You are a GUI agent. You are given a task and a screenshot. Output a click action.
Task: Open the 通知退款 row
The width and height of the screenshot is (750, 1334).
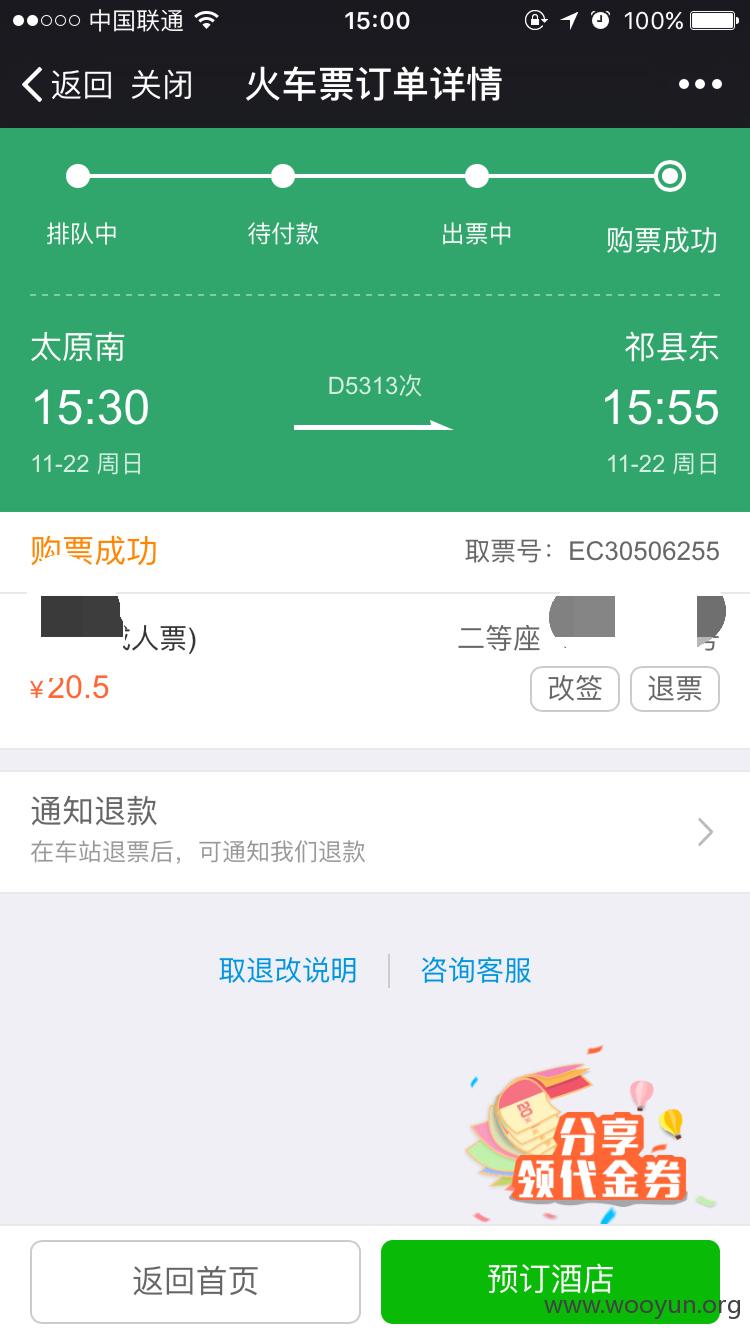pyautogui.click(x=375, y=832)
